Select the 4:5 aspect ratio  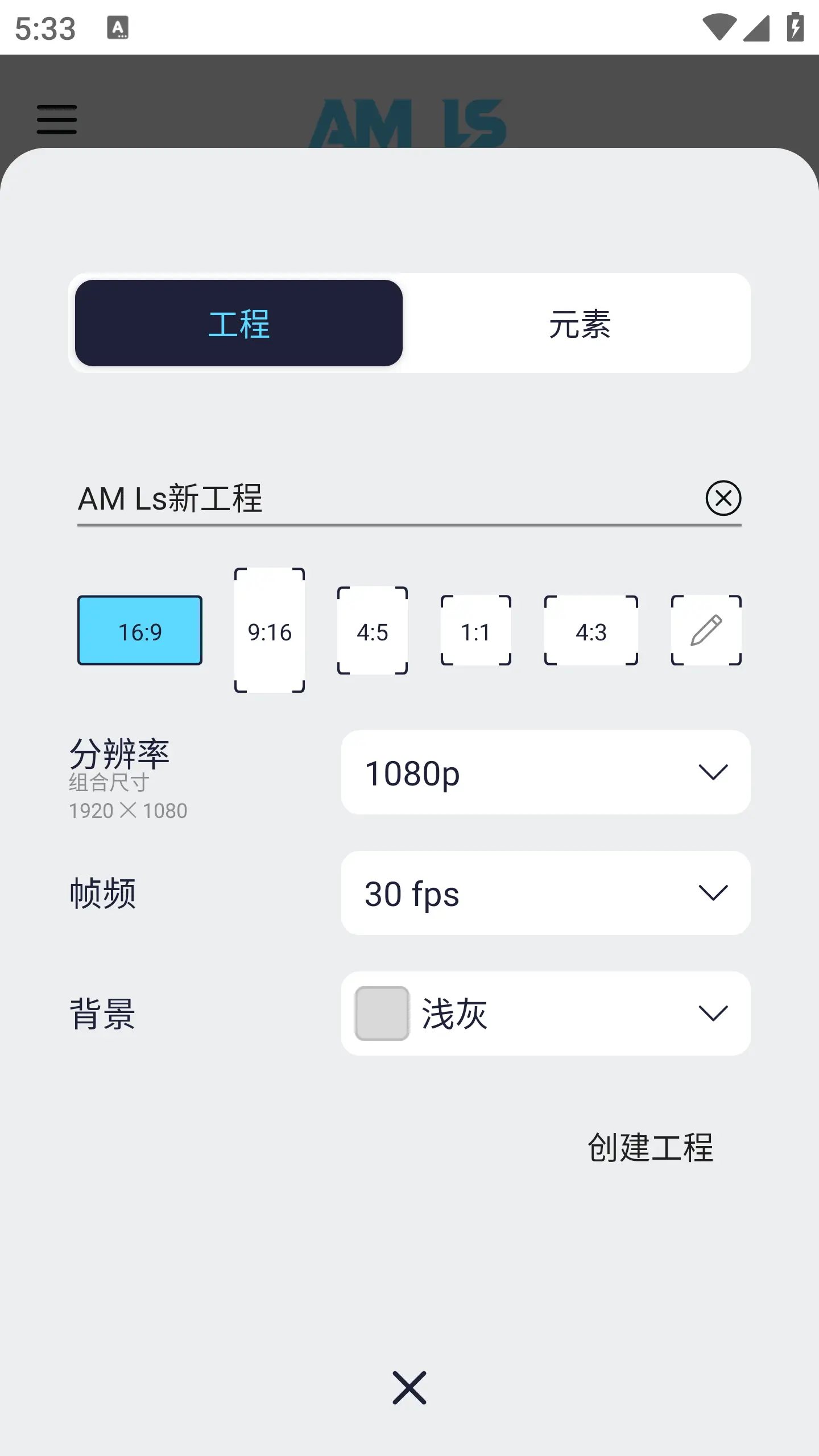coord(373,630)
